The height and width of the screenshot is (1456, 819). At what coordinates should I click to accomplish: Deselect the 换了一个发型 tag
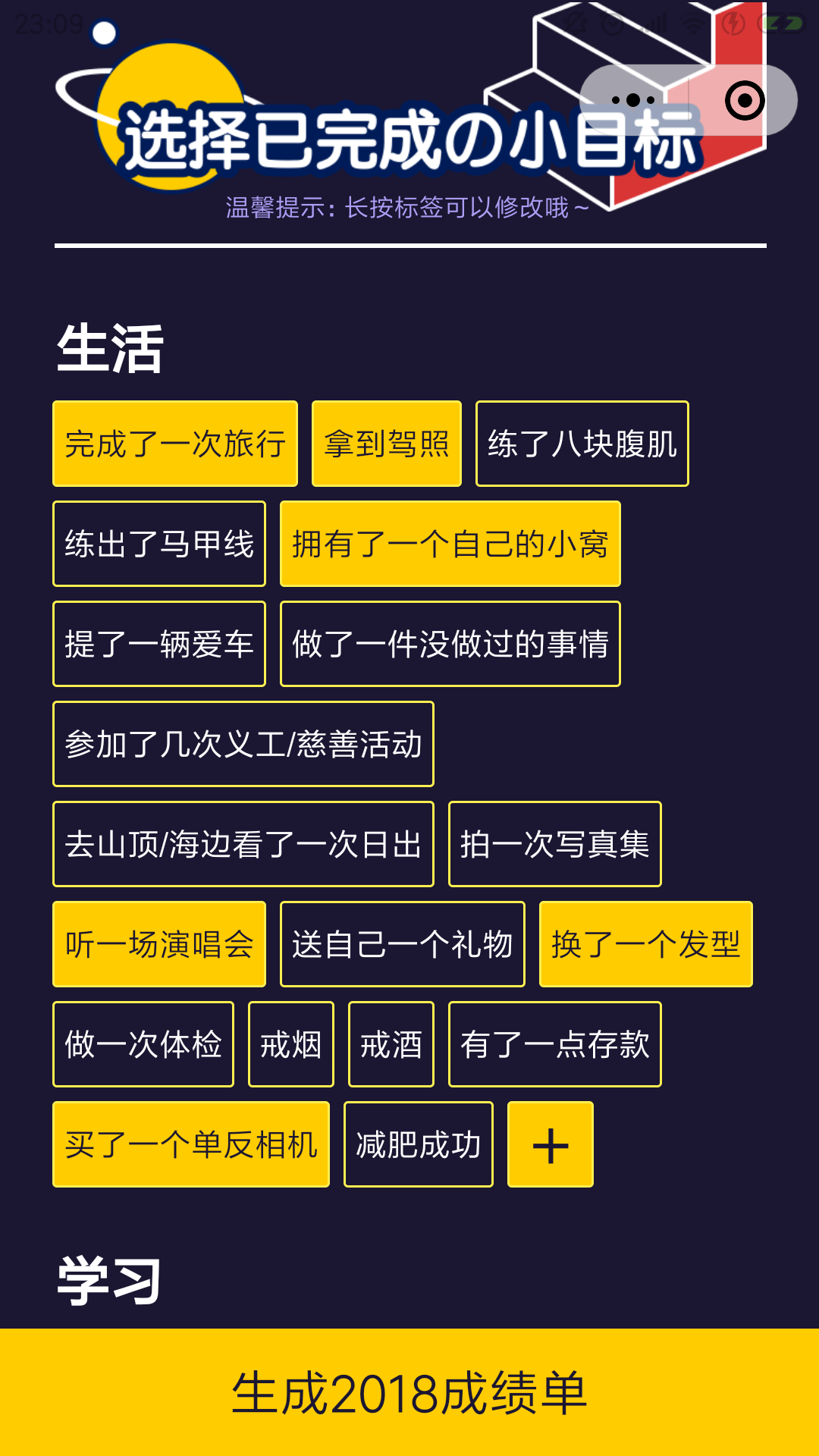click(646, 944)
